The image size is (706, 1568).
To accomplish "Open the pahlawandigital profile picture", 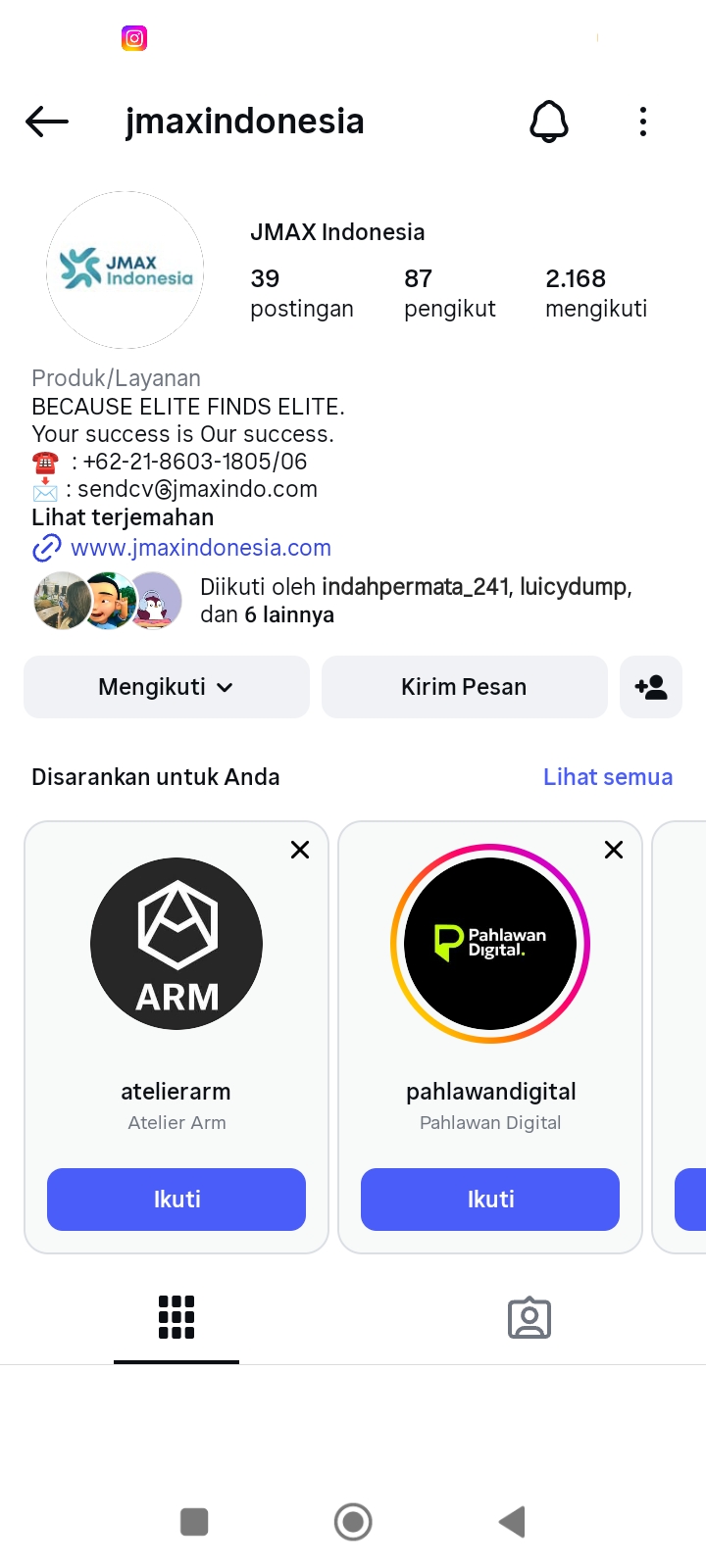I will click(x=490, y=944).
